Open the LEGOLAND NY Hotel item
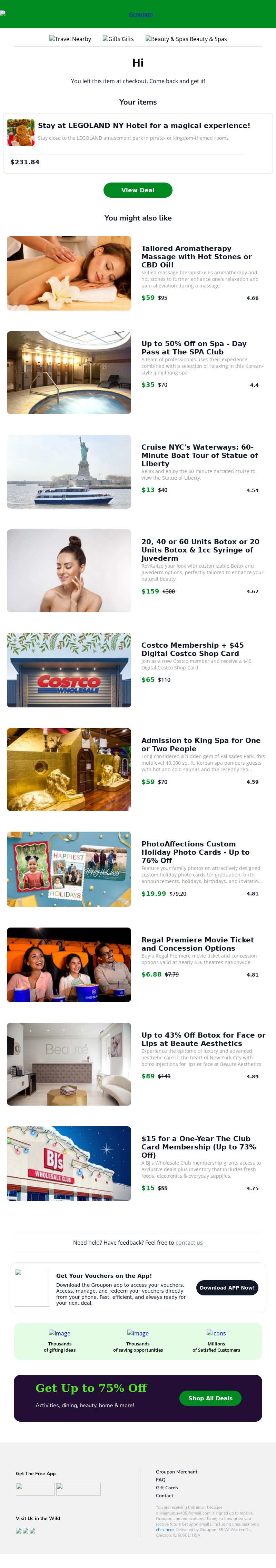The image size is (276, 1568). point(144,125)
